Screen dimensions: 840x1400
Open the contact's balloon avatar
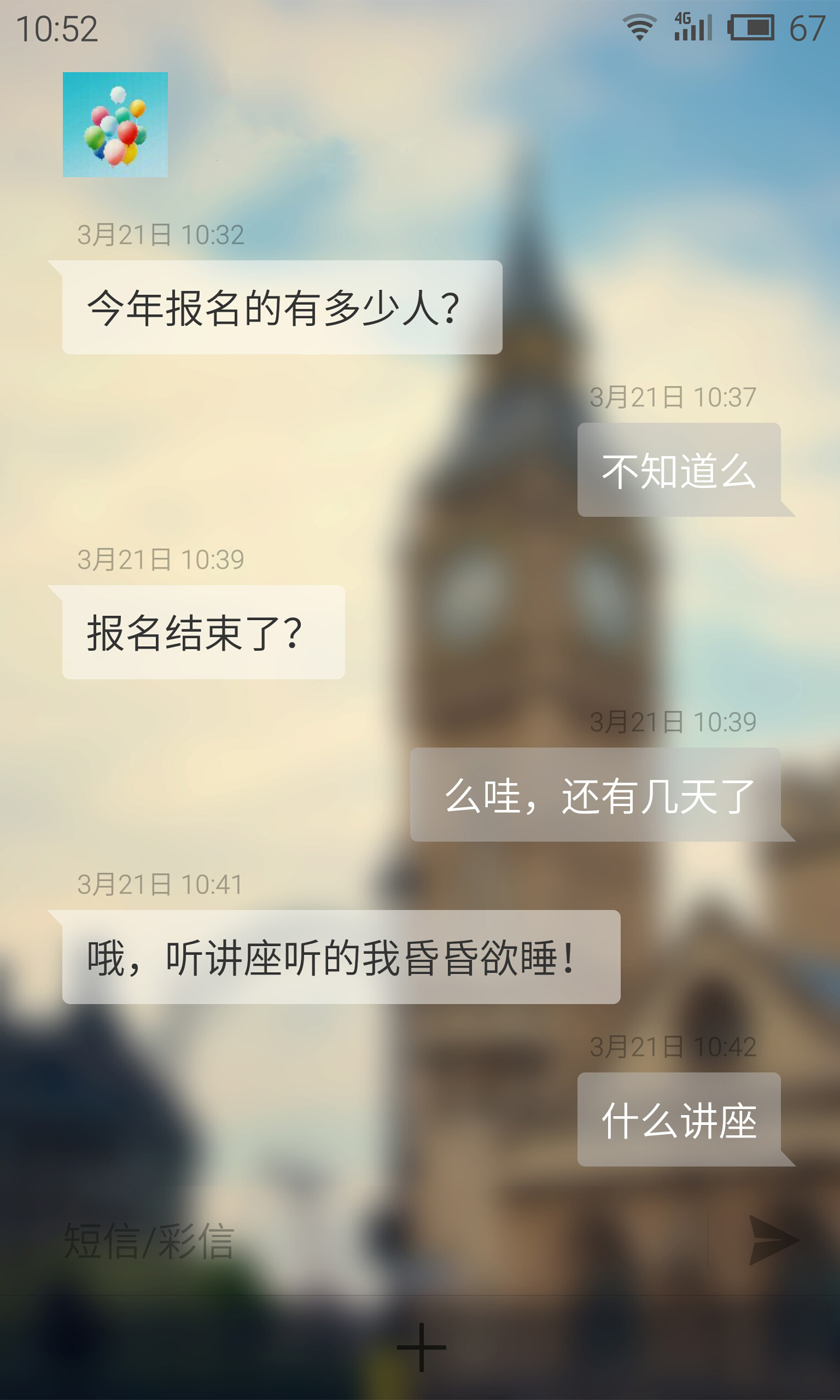[x=115, y=125]
